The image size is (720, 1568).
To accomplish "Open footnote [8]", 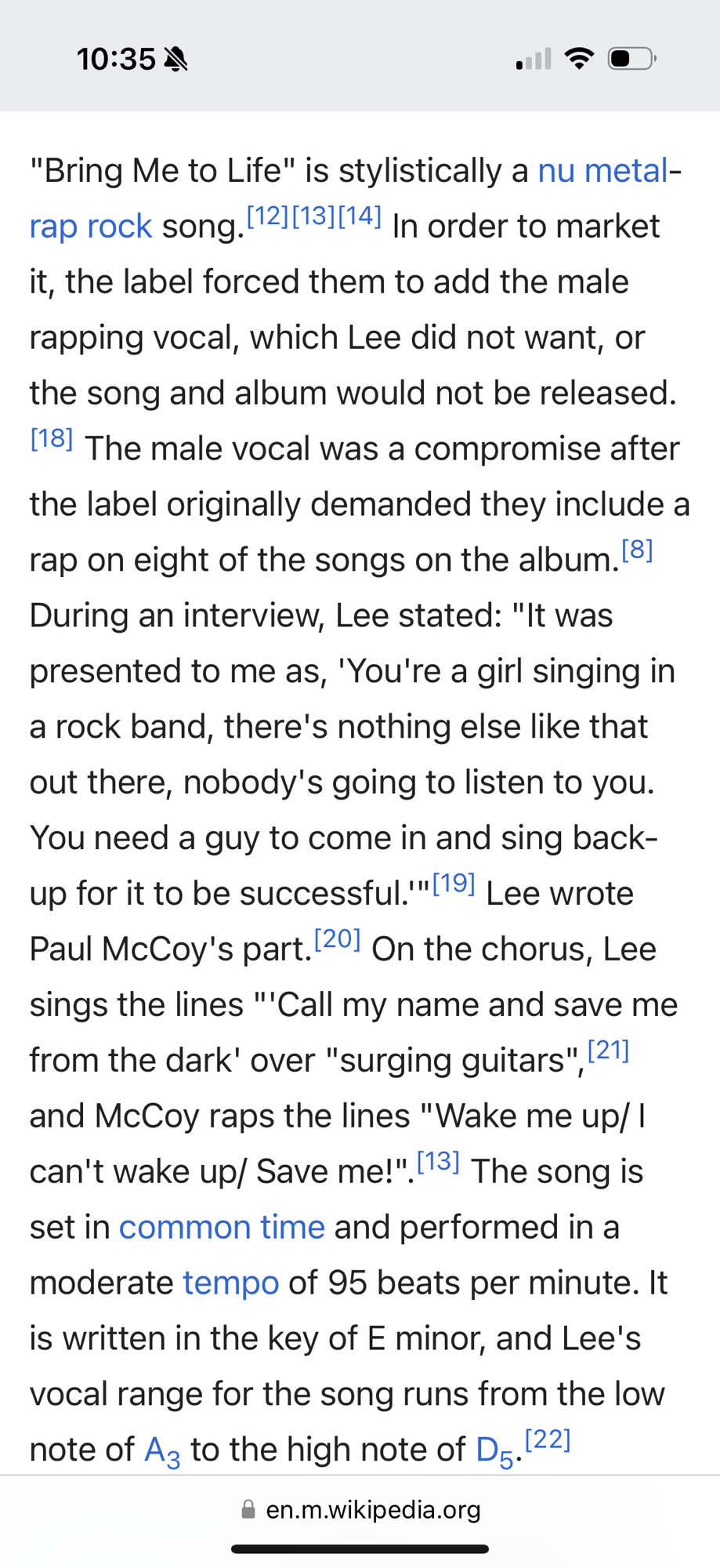I will coord(637,550).
